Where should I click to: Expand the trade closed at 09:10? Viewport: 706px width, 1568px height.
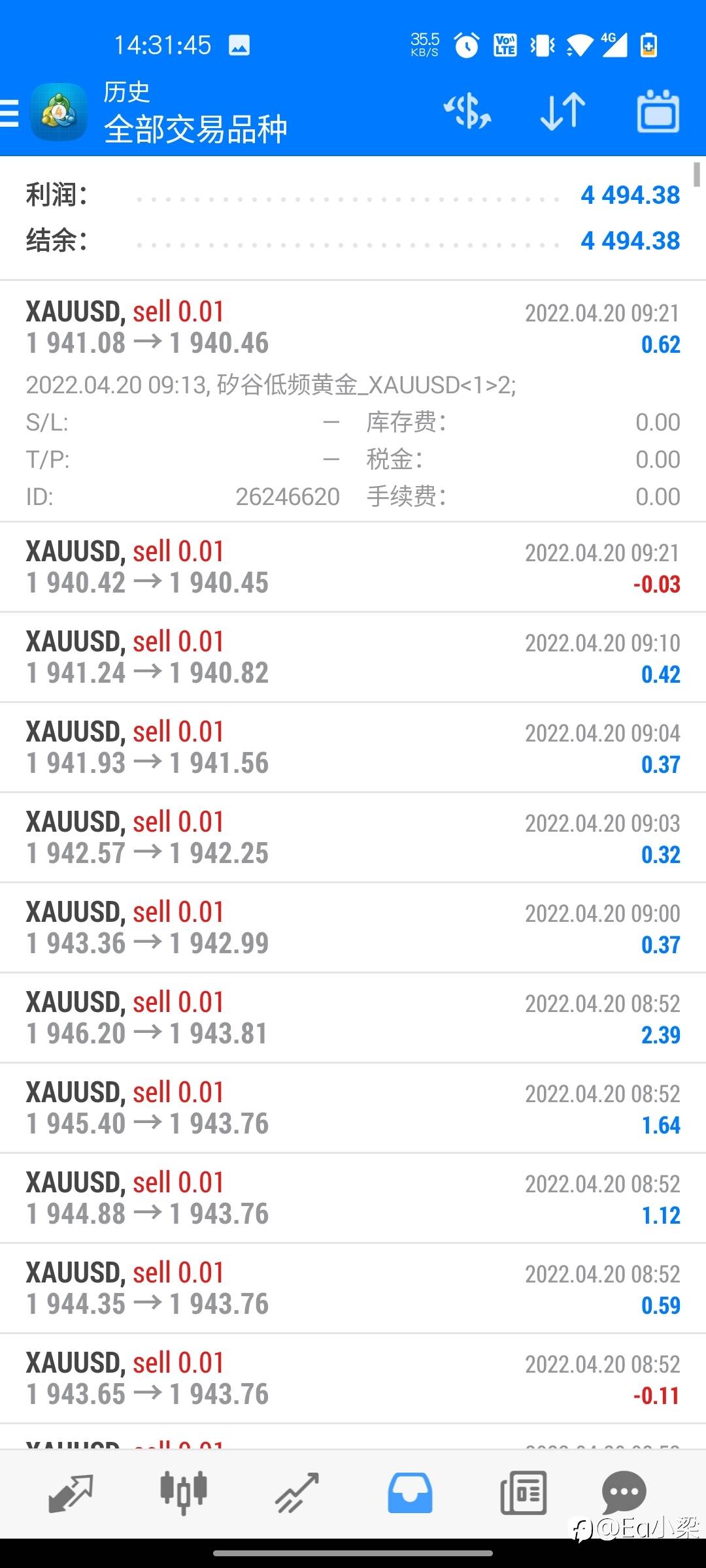click(353, 657)
